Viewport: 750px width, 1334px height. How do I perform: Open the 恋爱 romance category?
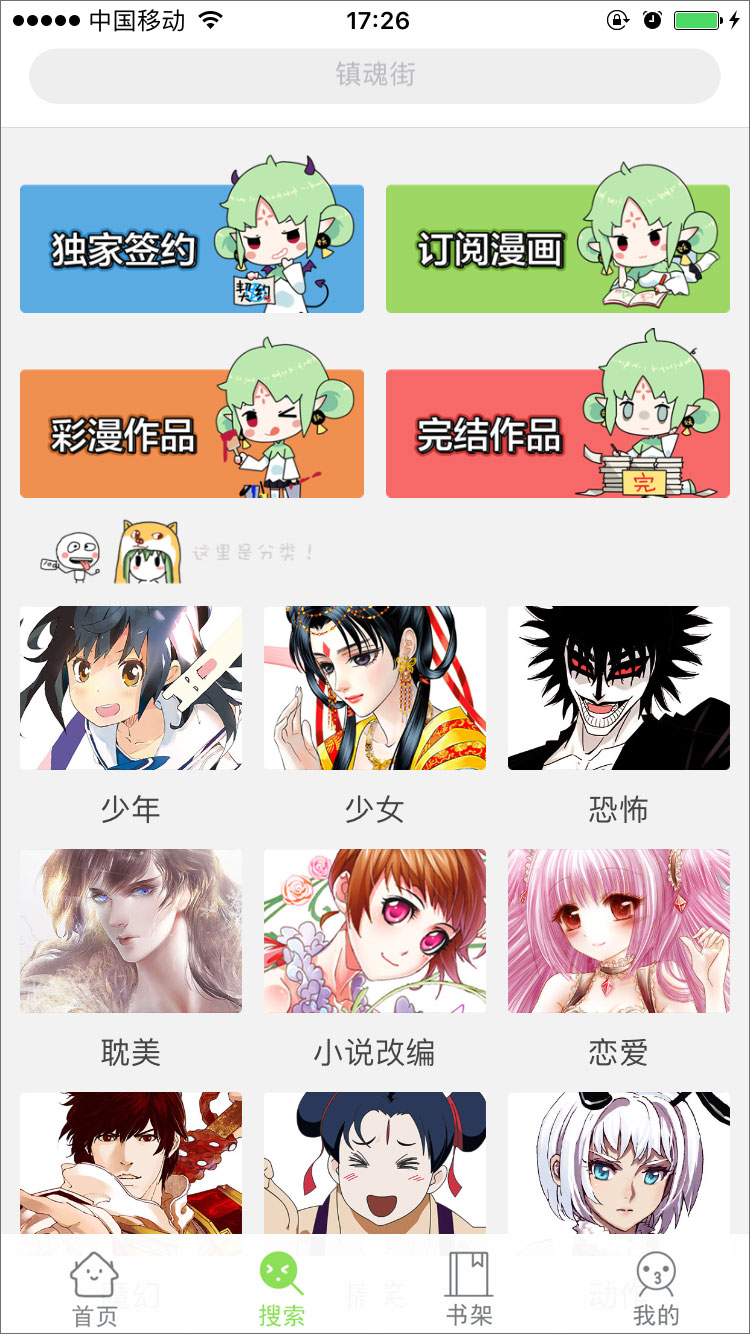click(619, 931)
